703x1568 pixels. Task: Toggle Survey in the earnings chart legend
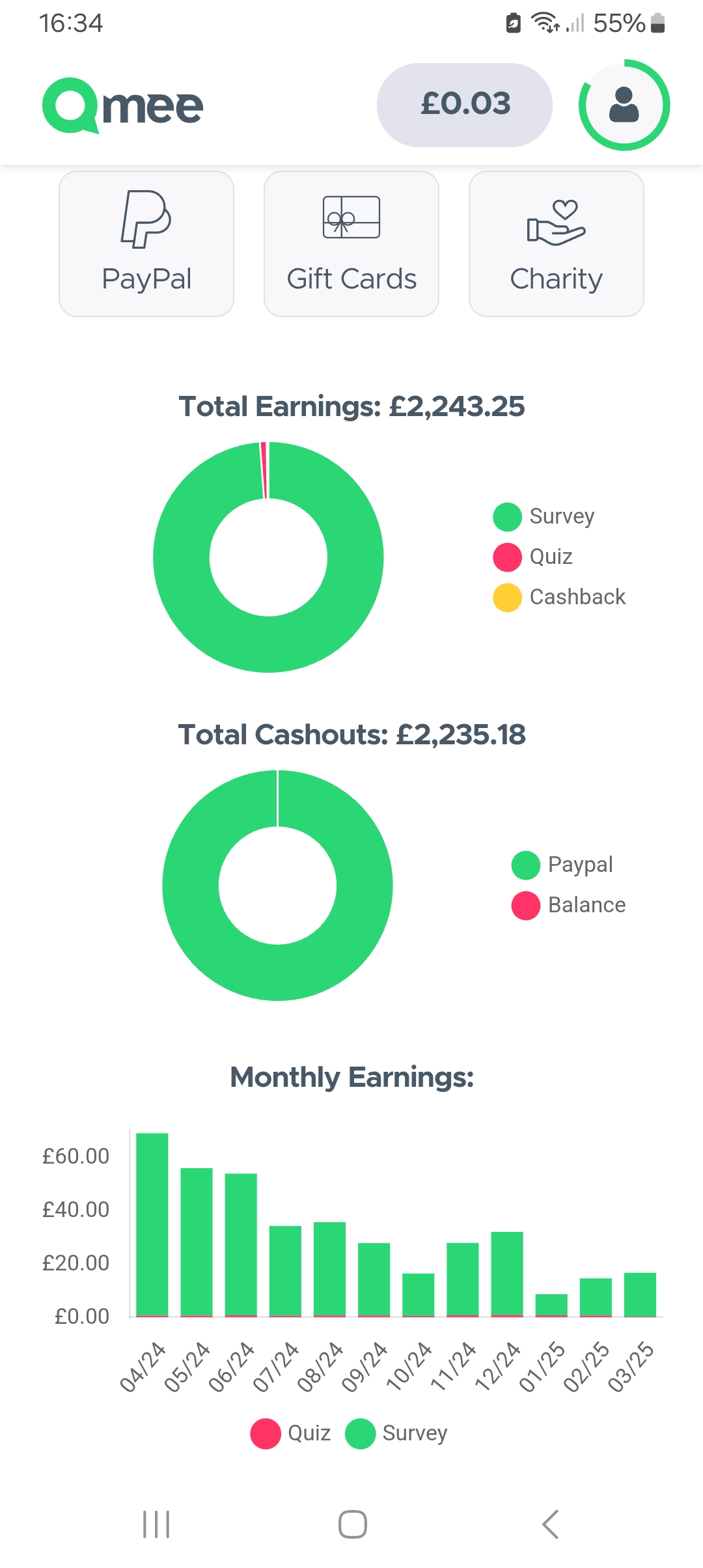pos(544,516)
